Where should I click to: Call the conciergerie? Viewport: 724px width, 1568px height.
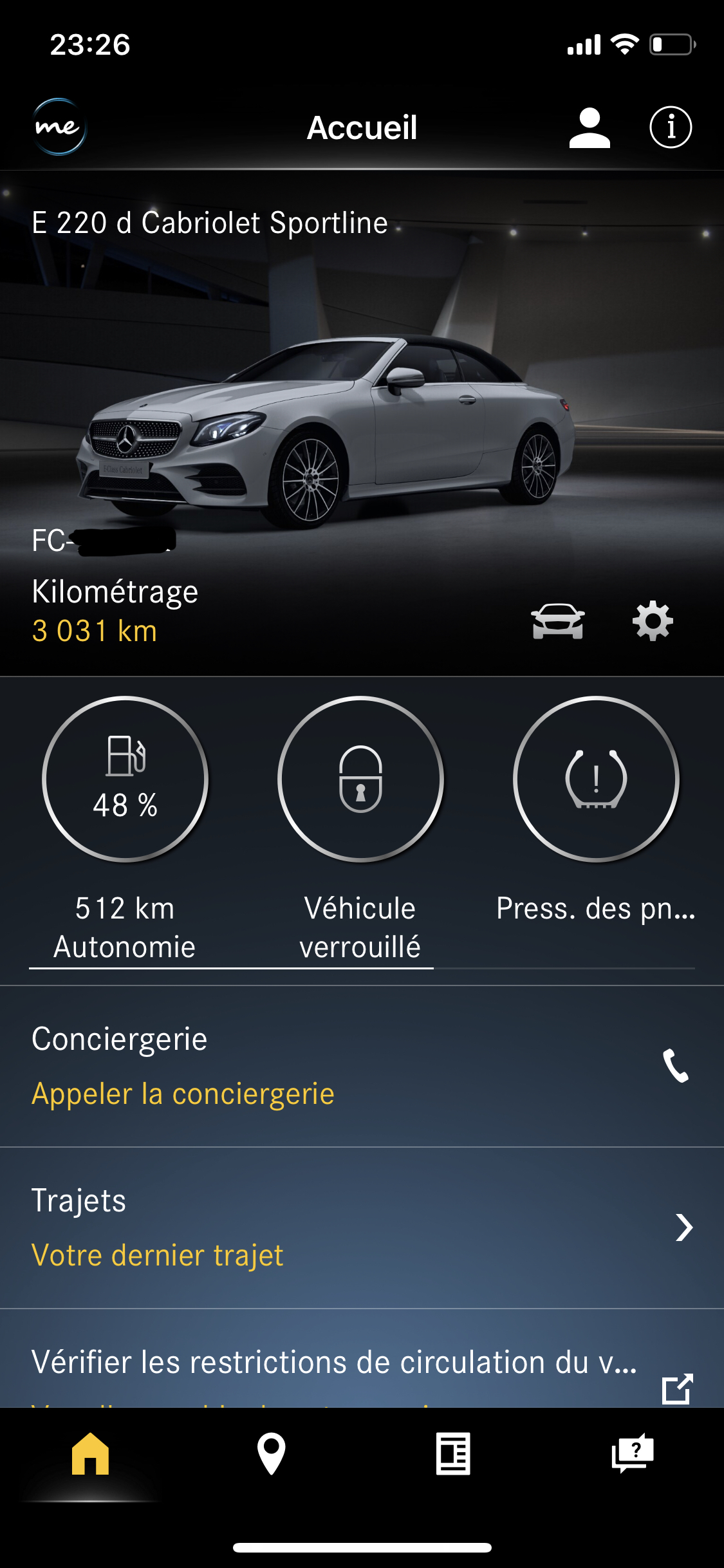click(675, 1066)
